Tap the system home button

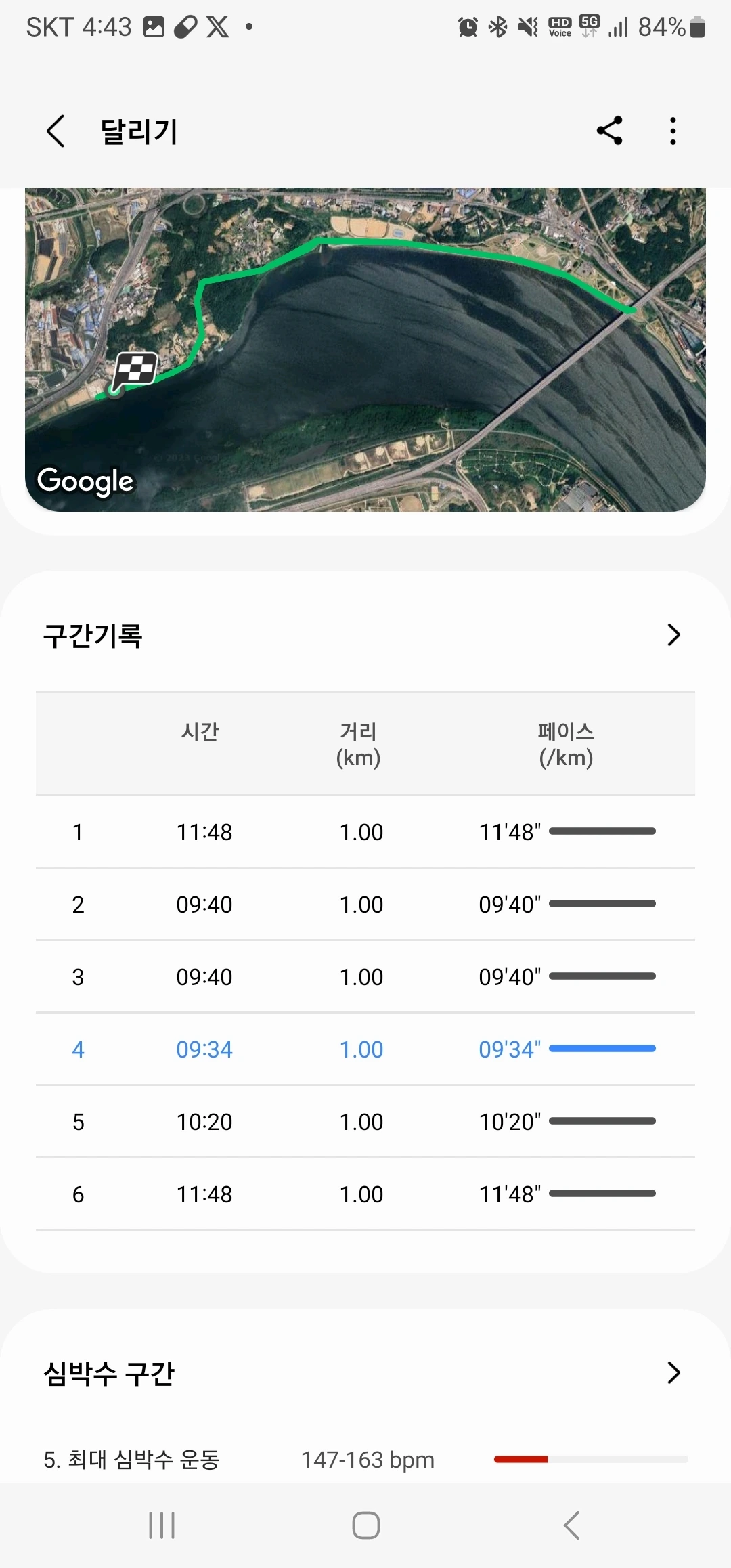pyautogui.click(x=365, y=1525)
